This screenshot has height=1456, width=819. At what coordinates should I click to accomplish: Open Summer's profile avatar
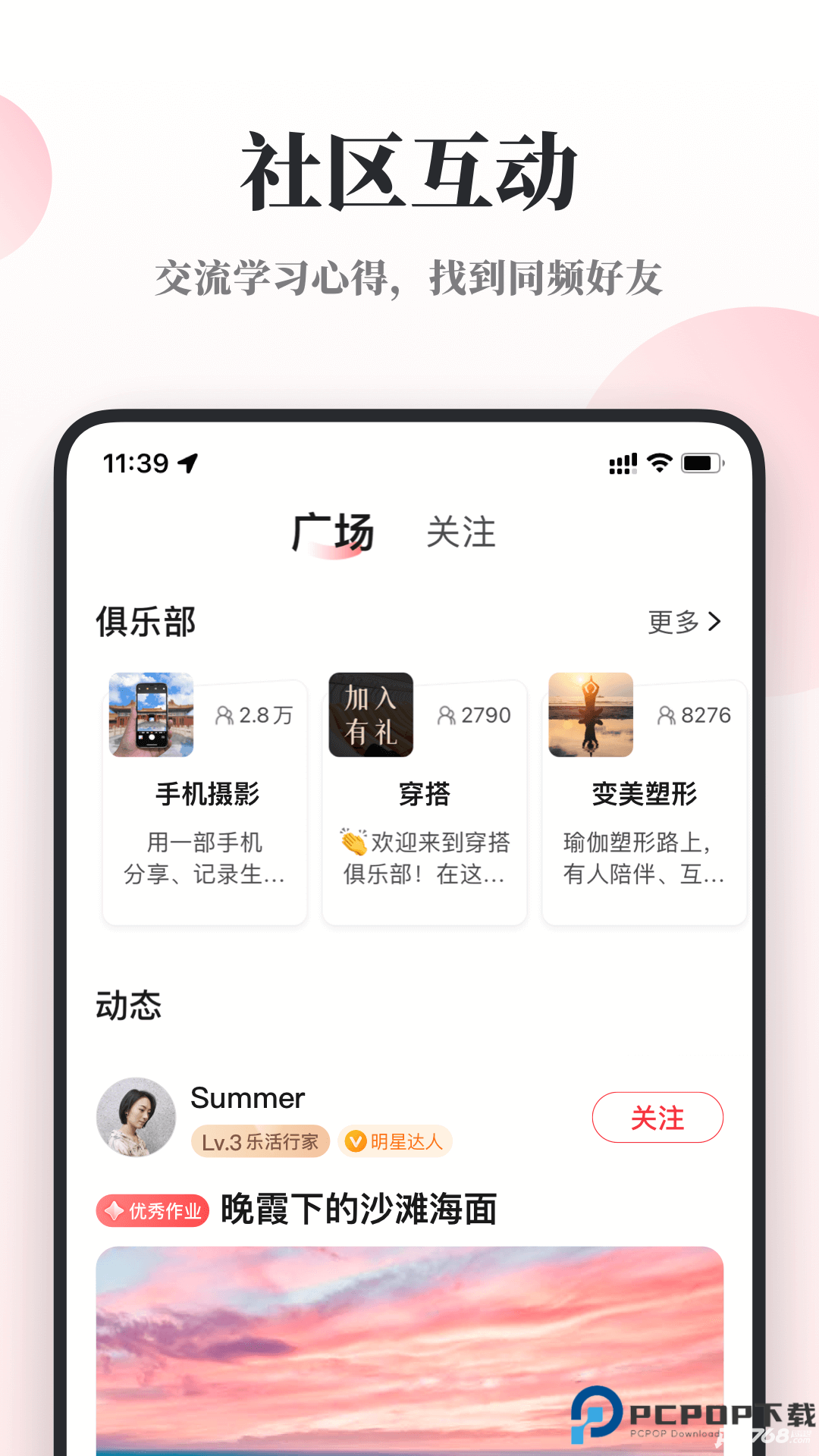pos(136,1118)
